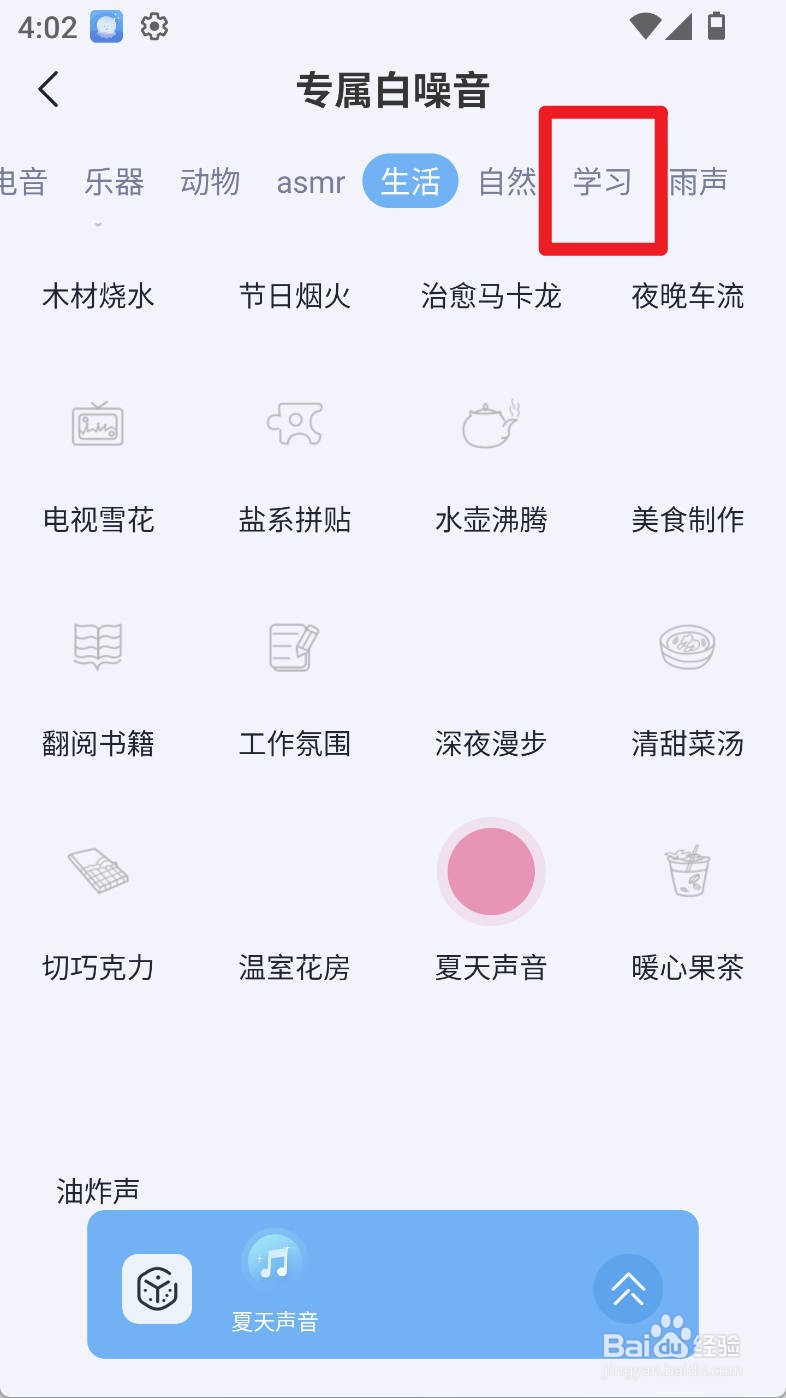Open the asmr category tab

pyautogui.click(x=311, y=182)
